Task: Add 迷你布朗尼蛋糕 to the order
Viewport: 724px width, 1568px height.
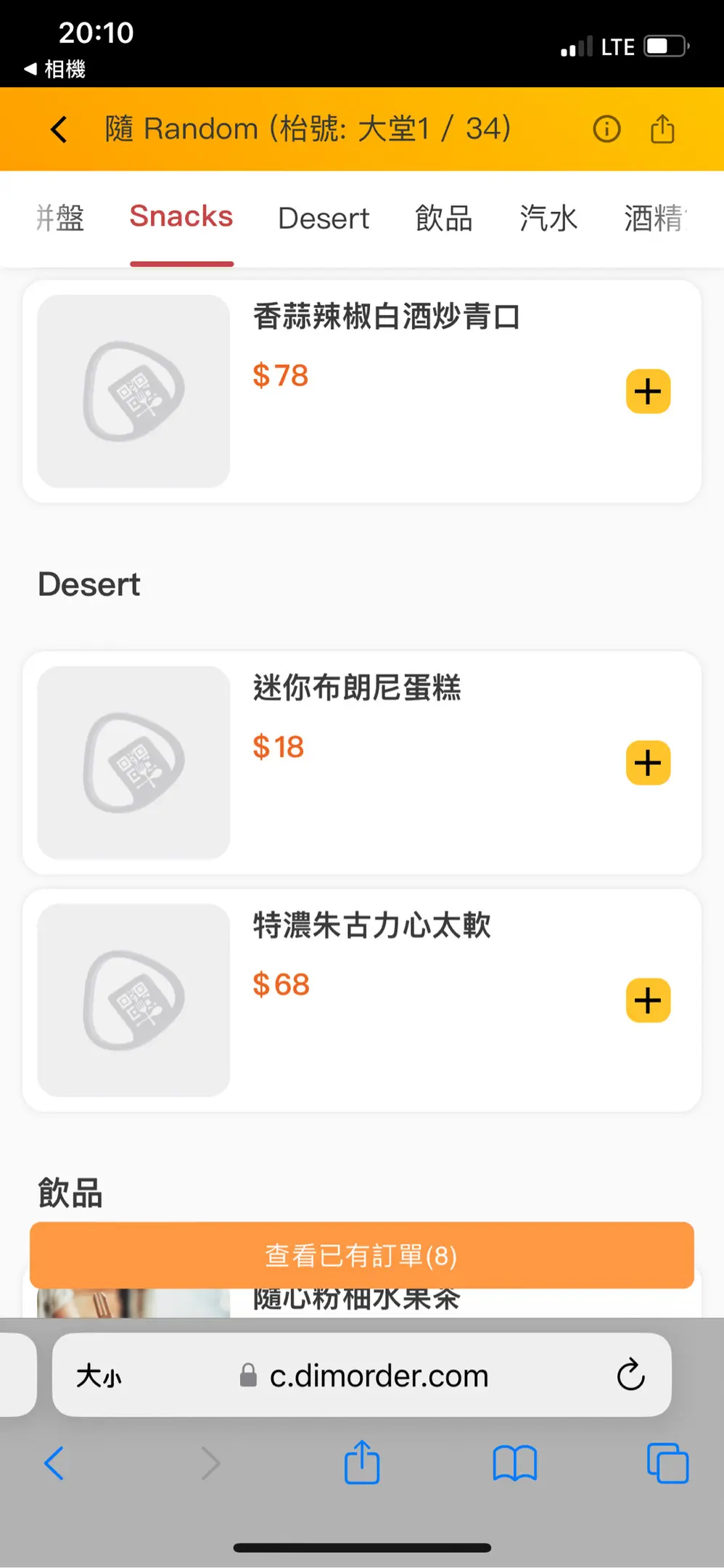Action: click(648, 763)
